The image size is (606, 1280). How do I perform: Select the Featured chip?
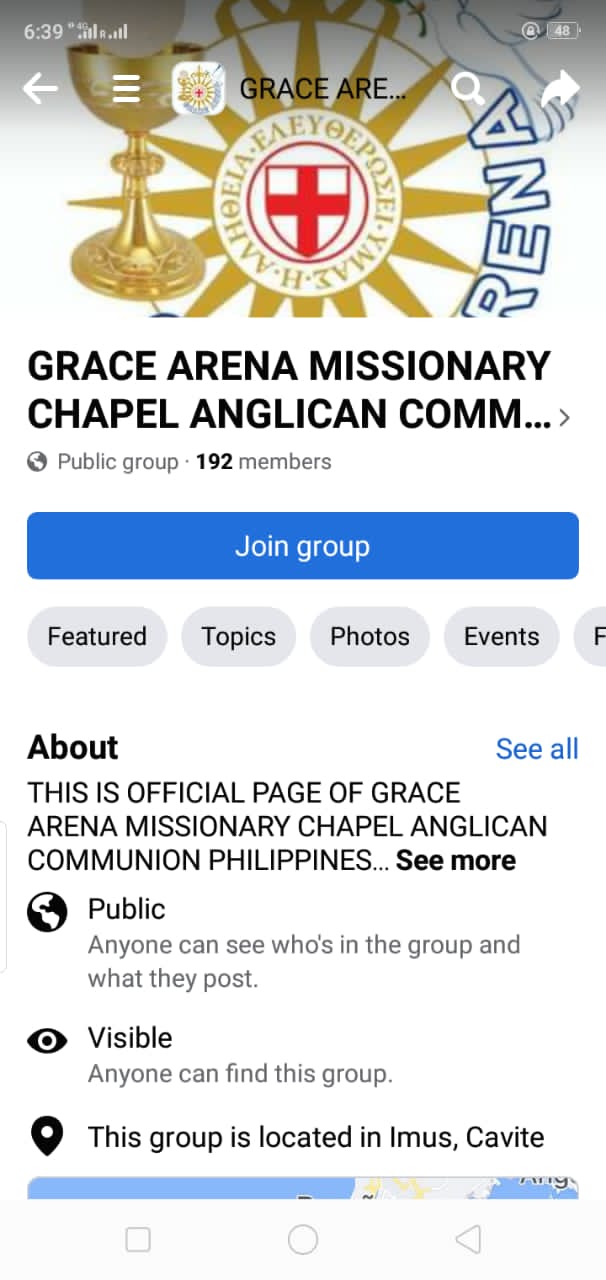click(97, 637)
